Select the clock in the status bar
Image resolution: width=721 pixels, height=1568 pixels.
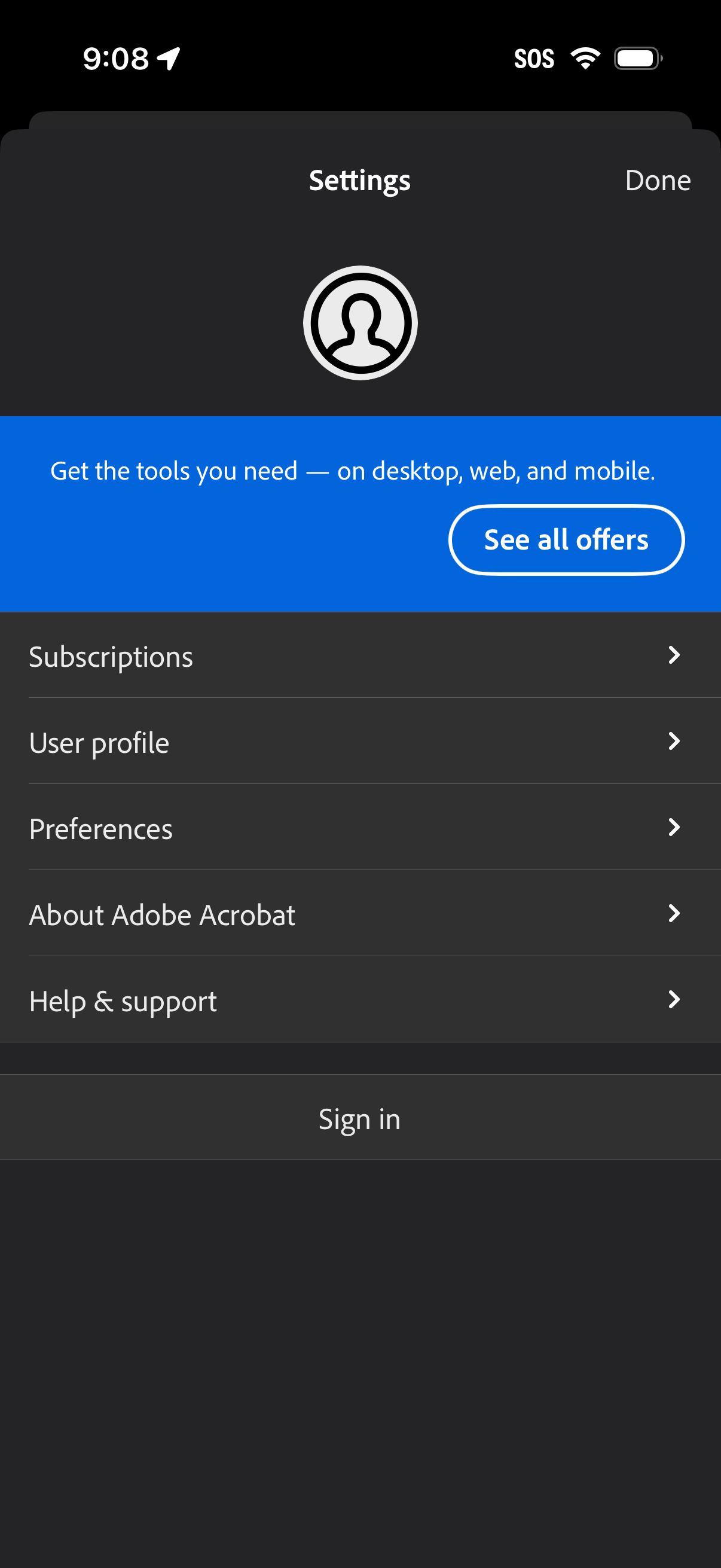click(x=115, y=59)
